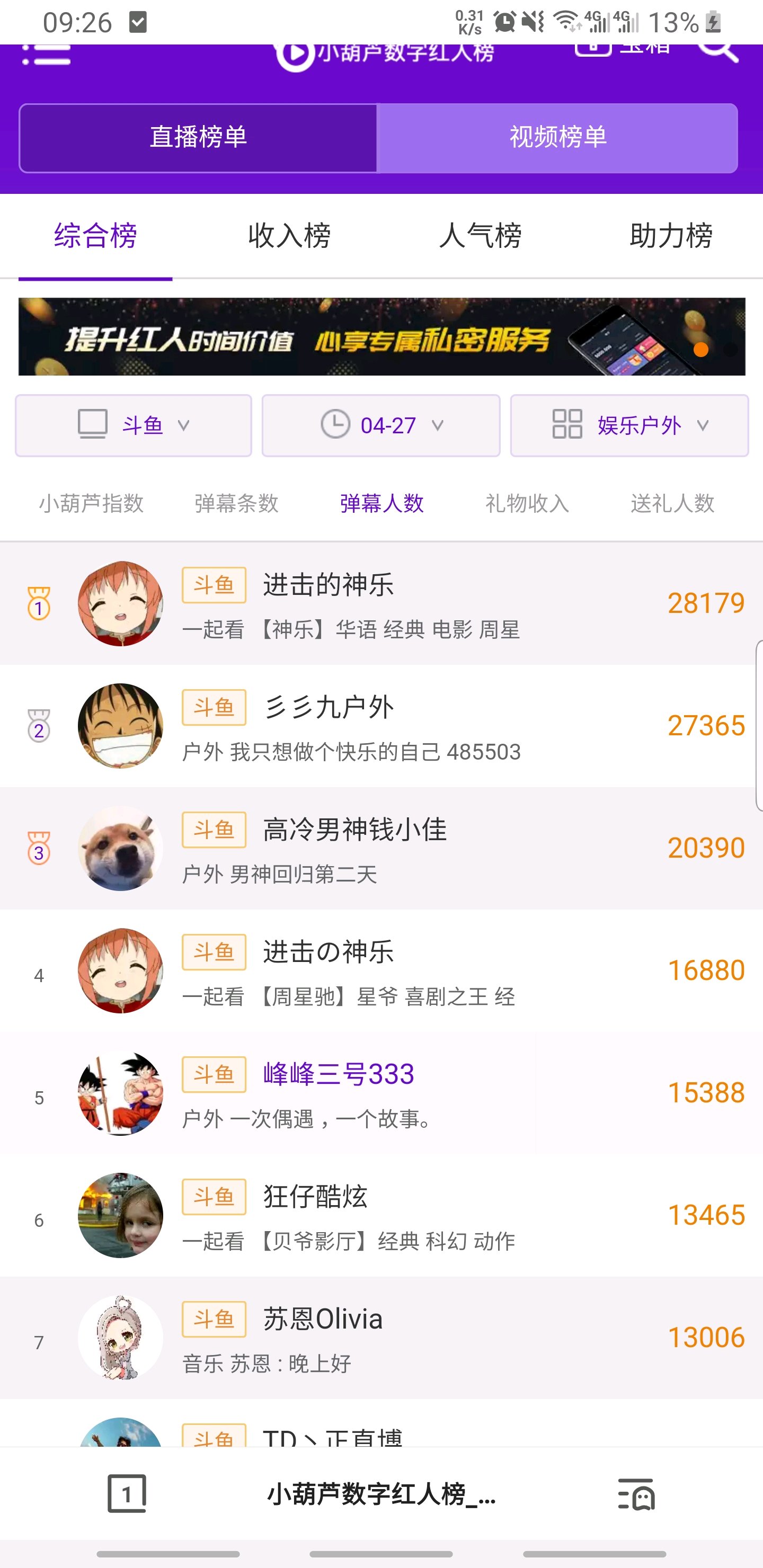Expand the 04-27 date picker
763x1568 pixels.
click(381, 425)
